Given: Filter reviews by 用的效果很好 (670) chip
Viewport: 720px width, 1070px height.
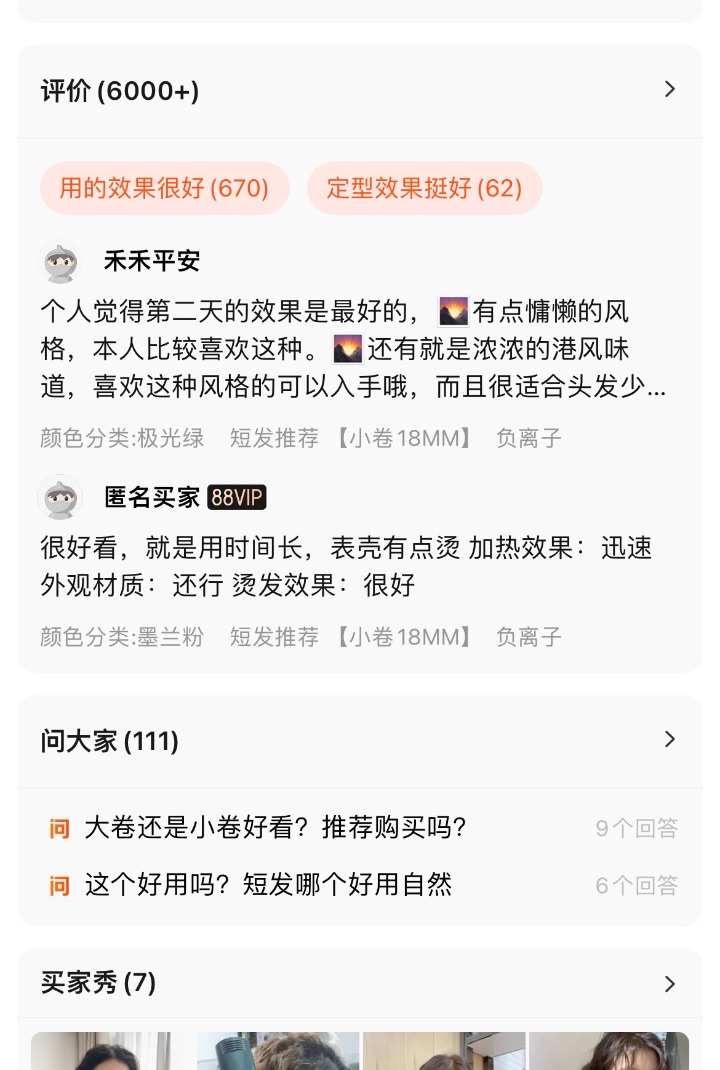Looking at the screenshot, I should pos(165,188).
